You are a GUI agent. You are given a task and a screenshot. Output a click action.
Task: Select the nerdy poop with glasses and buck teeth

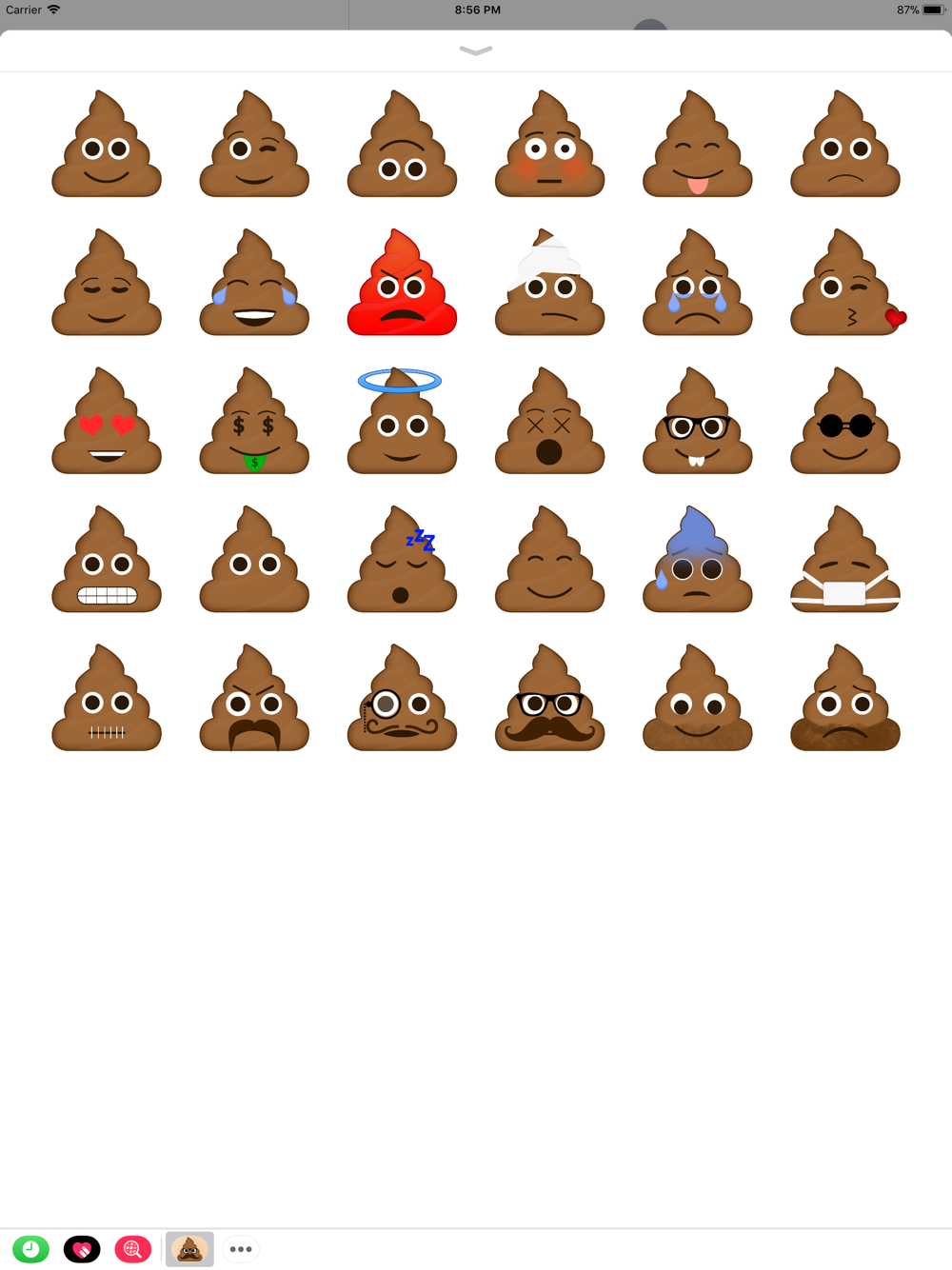coord(697,422)
